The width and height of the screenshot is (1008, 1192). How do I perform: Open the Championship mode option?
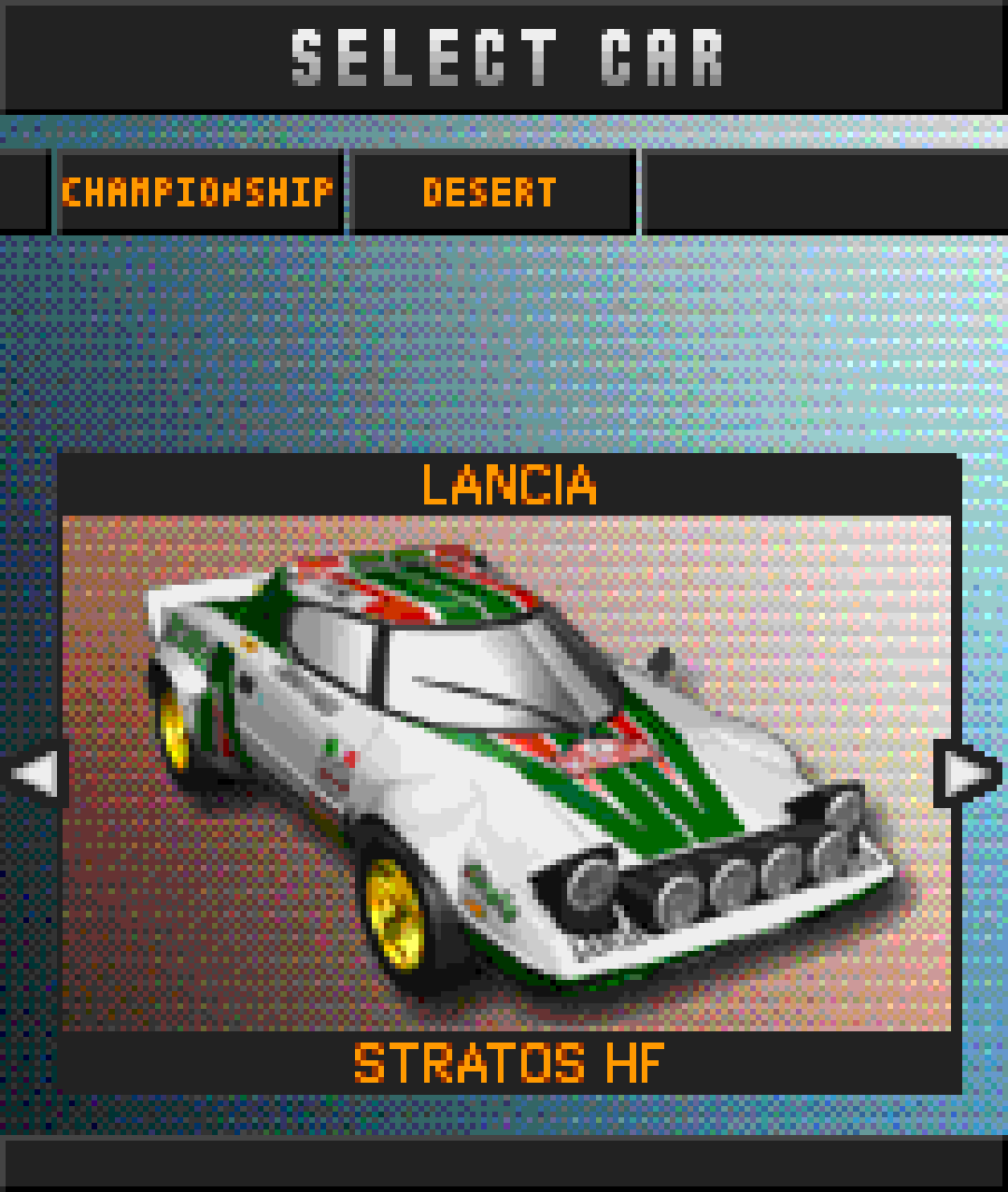coord(198,192)
